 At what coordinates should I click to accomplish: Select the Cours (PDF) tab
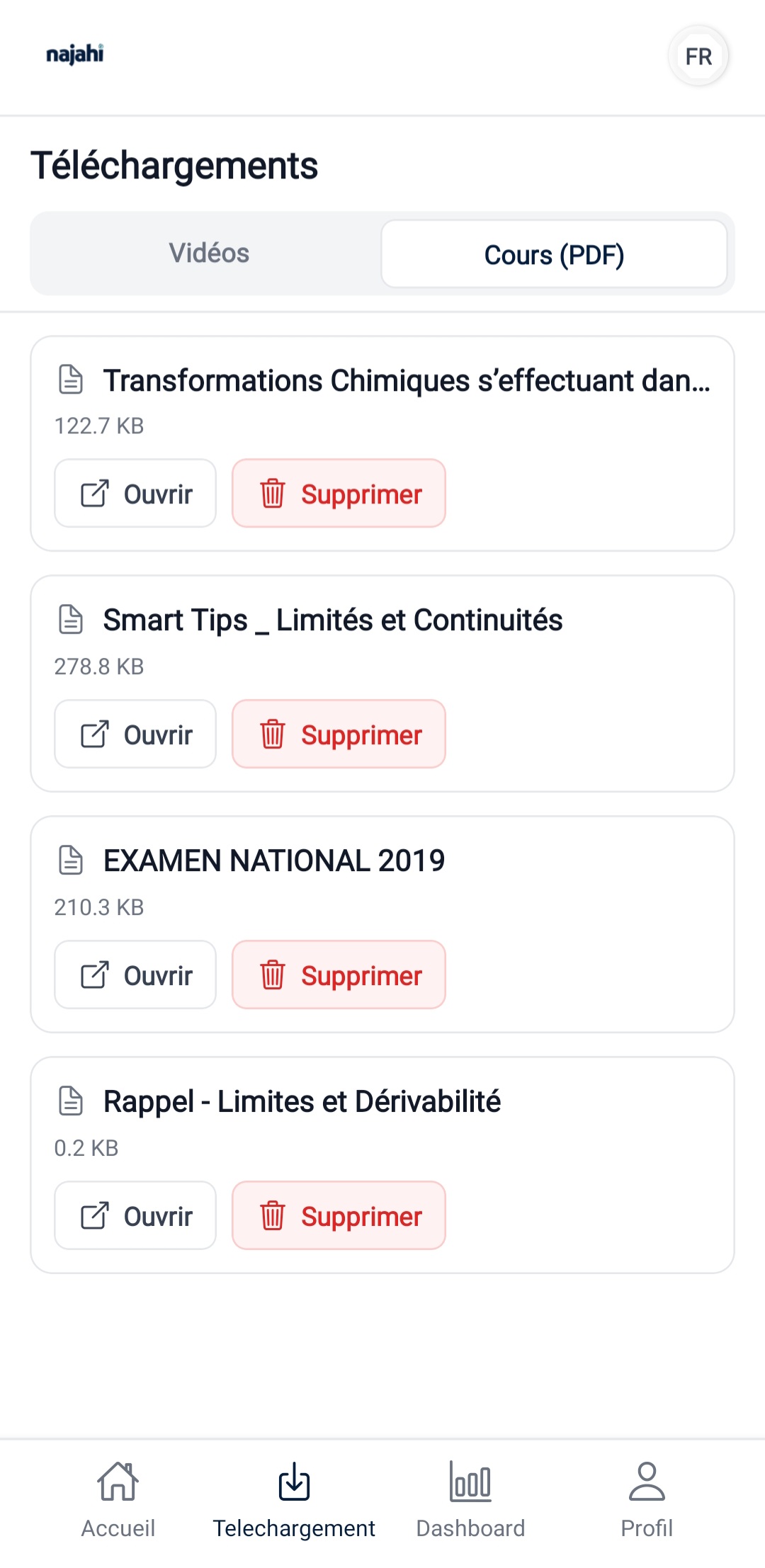click(554, 254)
